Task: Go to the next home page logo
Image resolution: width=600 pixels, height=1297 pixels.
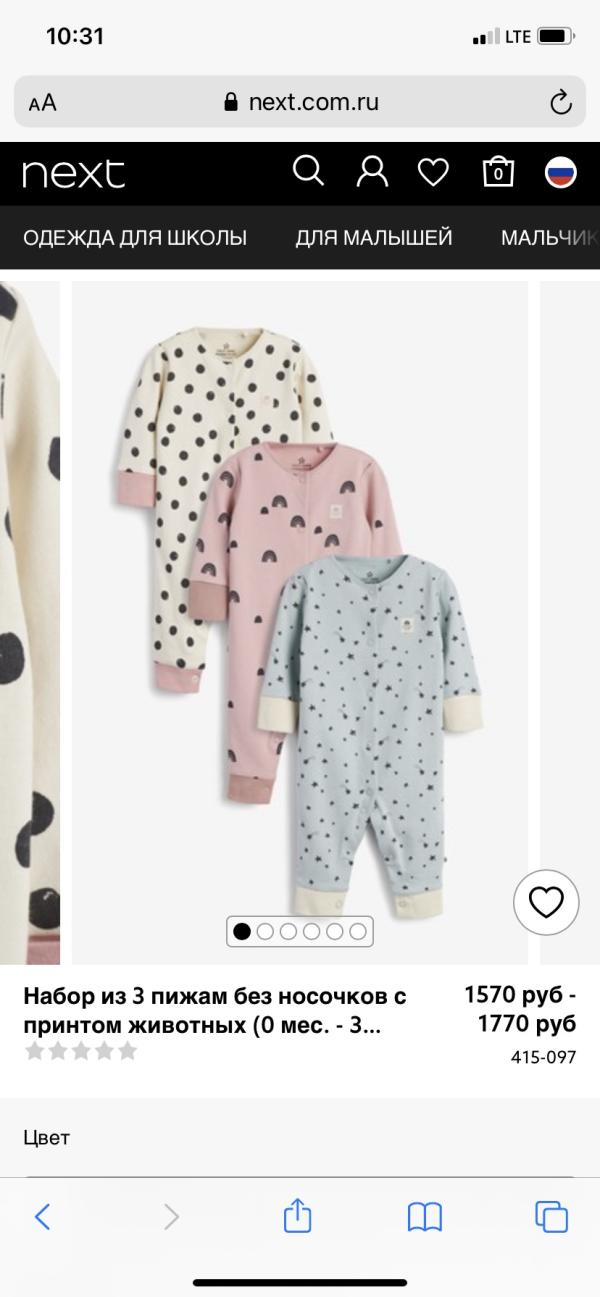Action: (74, 174)
